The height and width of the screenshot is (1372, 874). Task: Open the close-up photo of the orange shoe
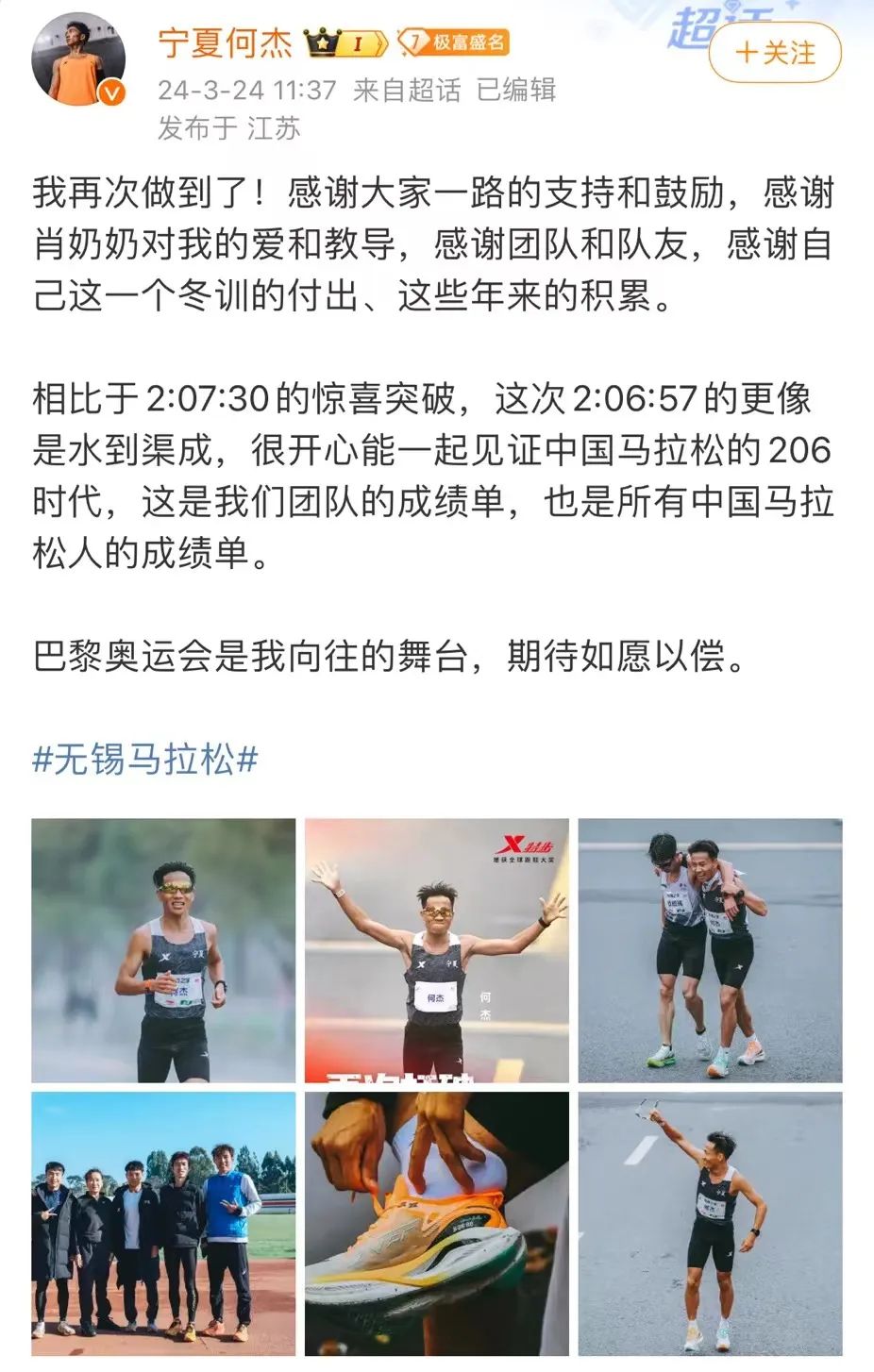click(436, 1224)
